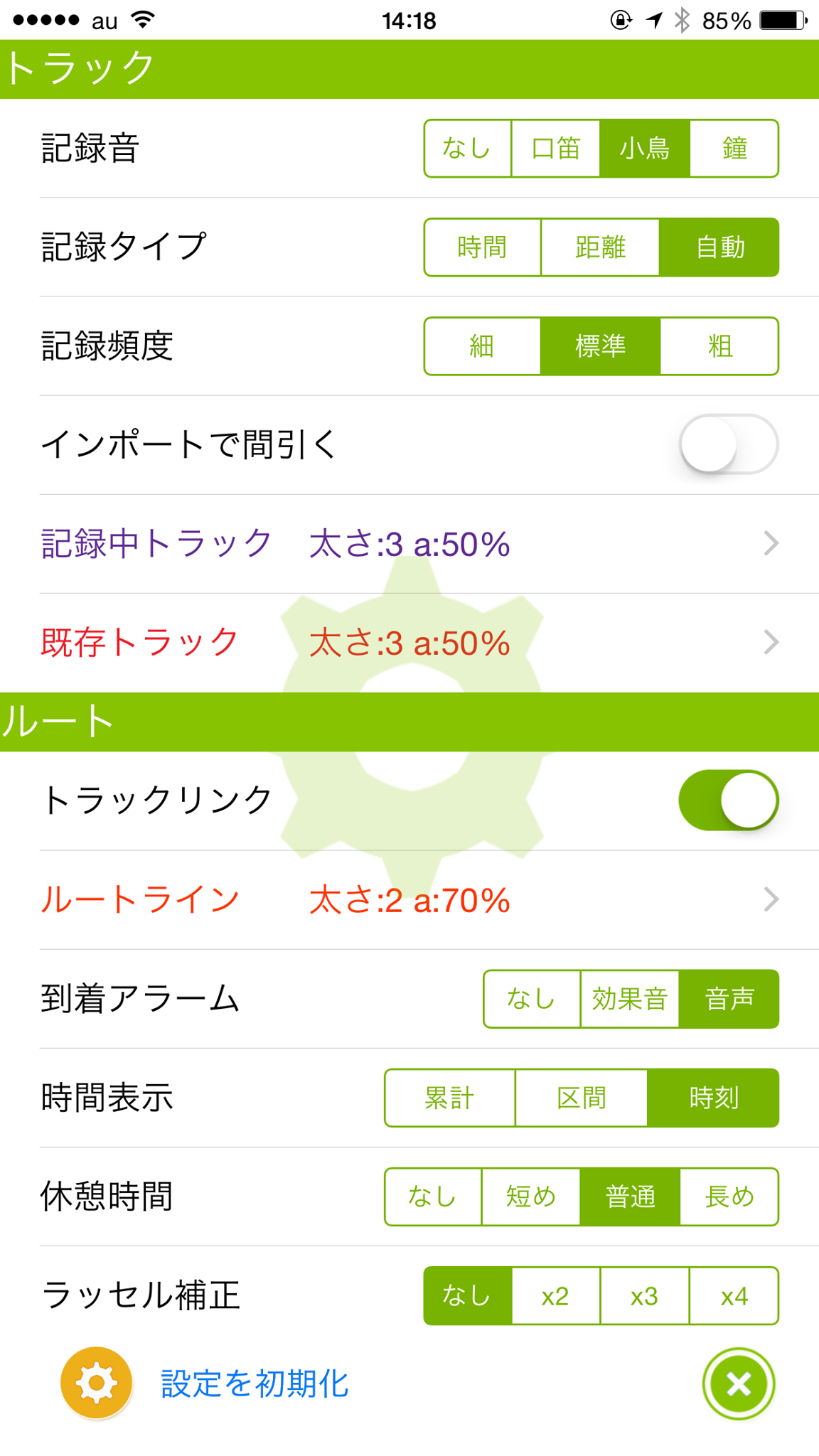Set ラッセル補正 to x2

tap(555, 1295)
